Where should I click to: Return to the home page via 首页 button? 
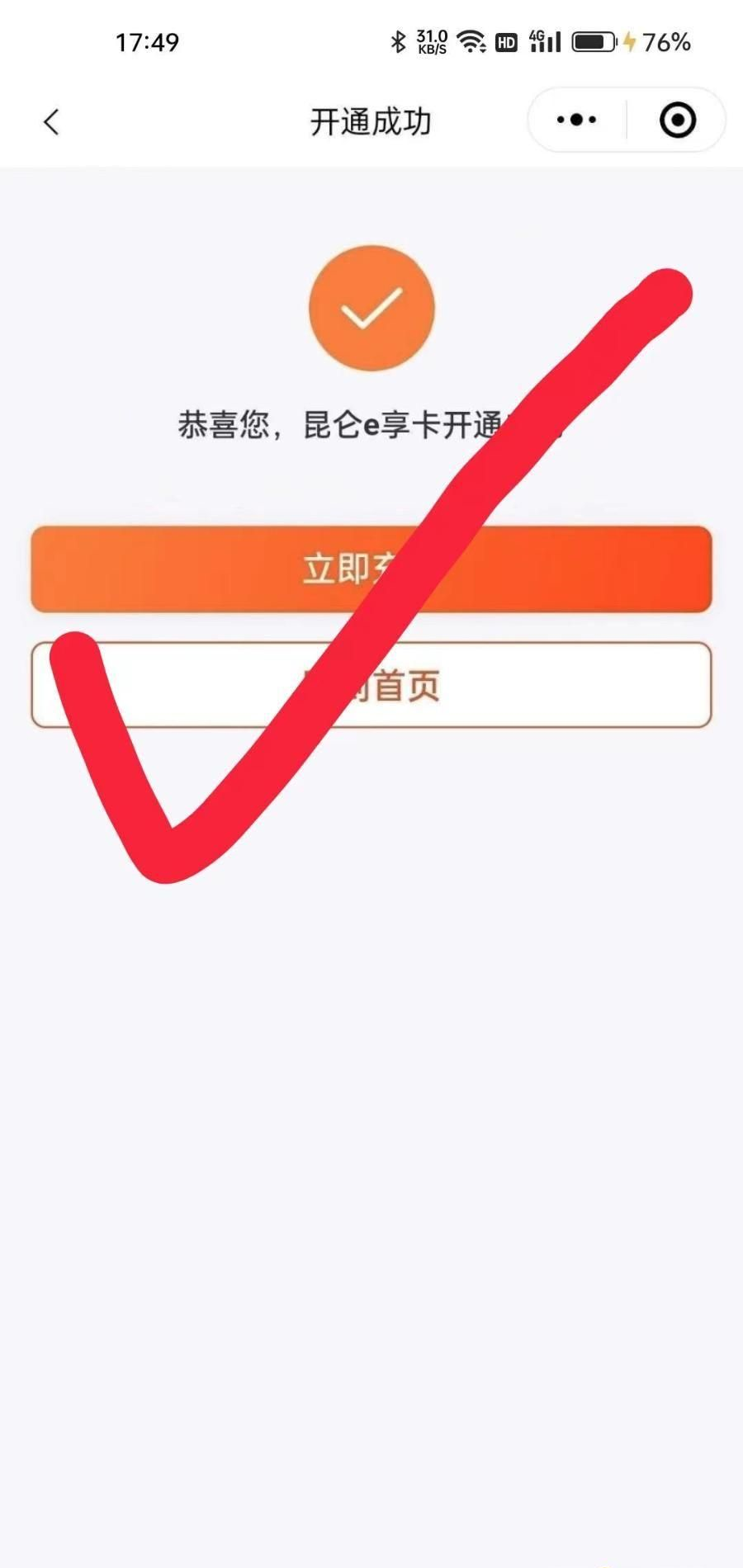pos(371,685)
